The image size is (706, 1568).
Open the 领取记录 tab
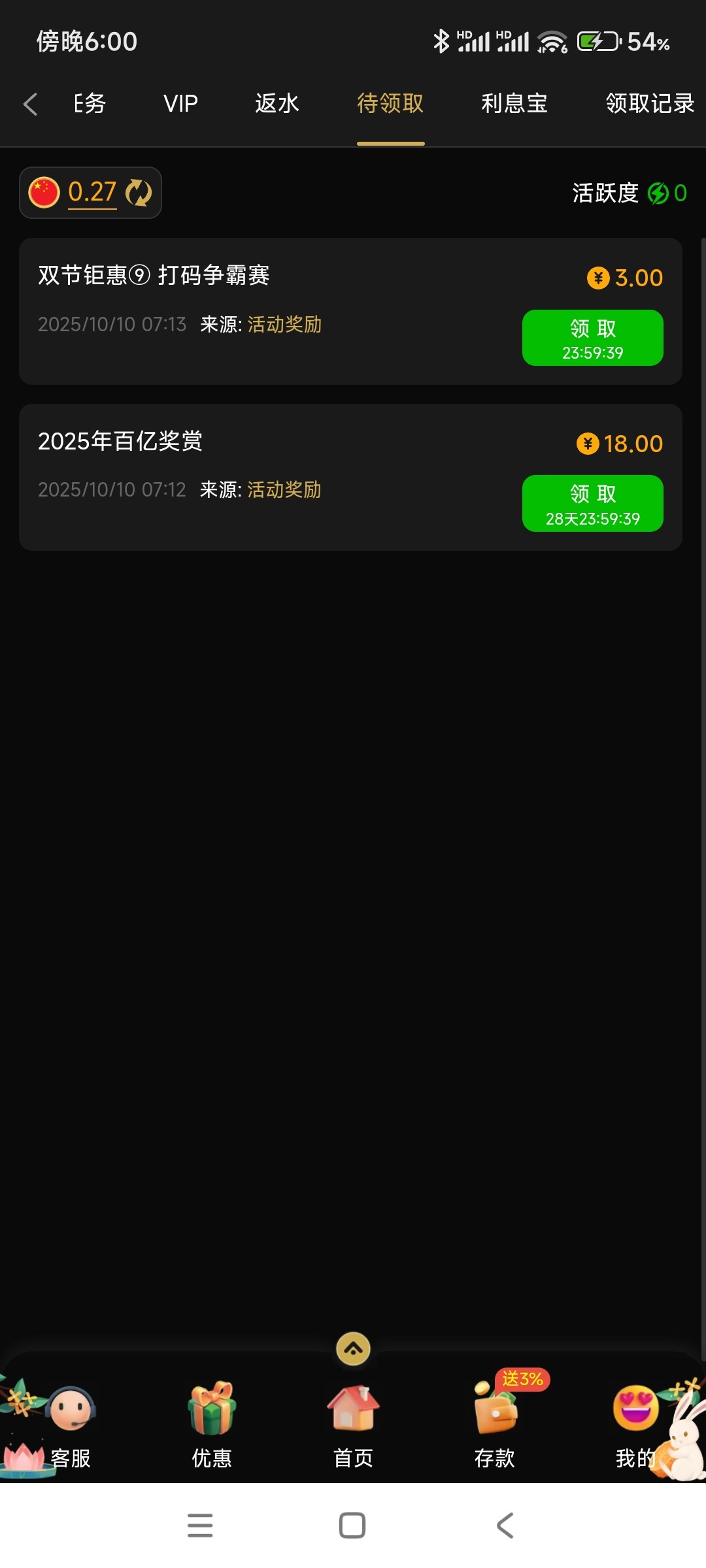(649, 104)
